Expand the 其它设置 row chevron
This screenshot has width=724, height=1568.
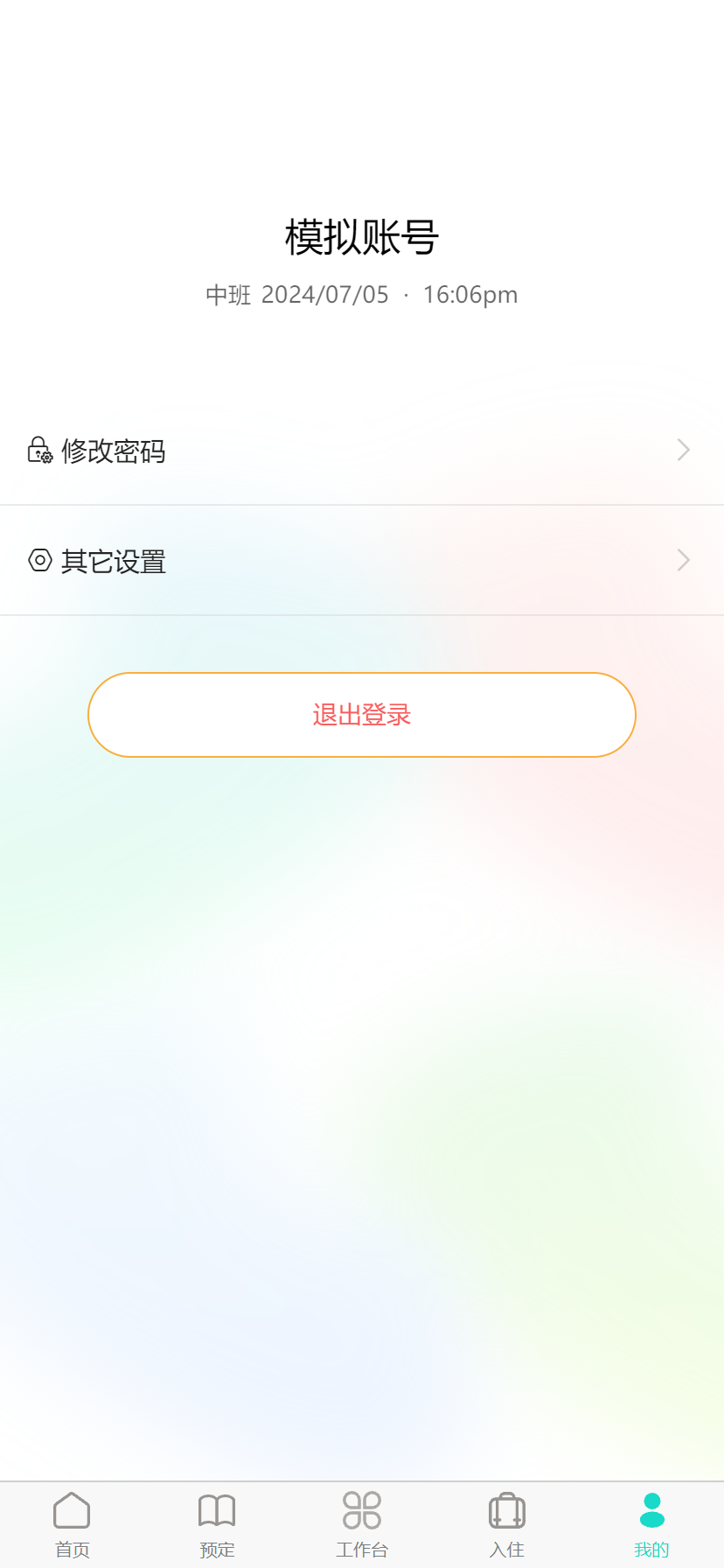pyautogui.click(x=683, y=560)
